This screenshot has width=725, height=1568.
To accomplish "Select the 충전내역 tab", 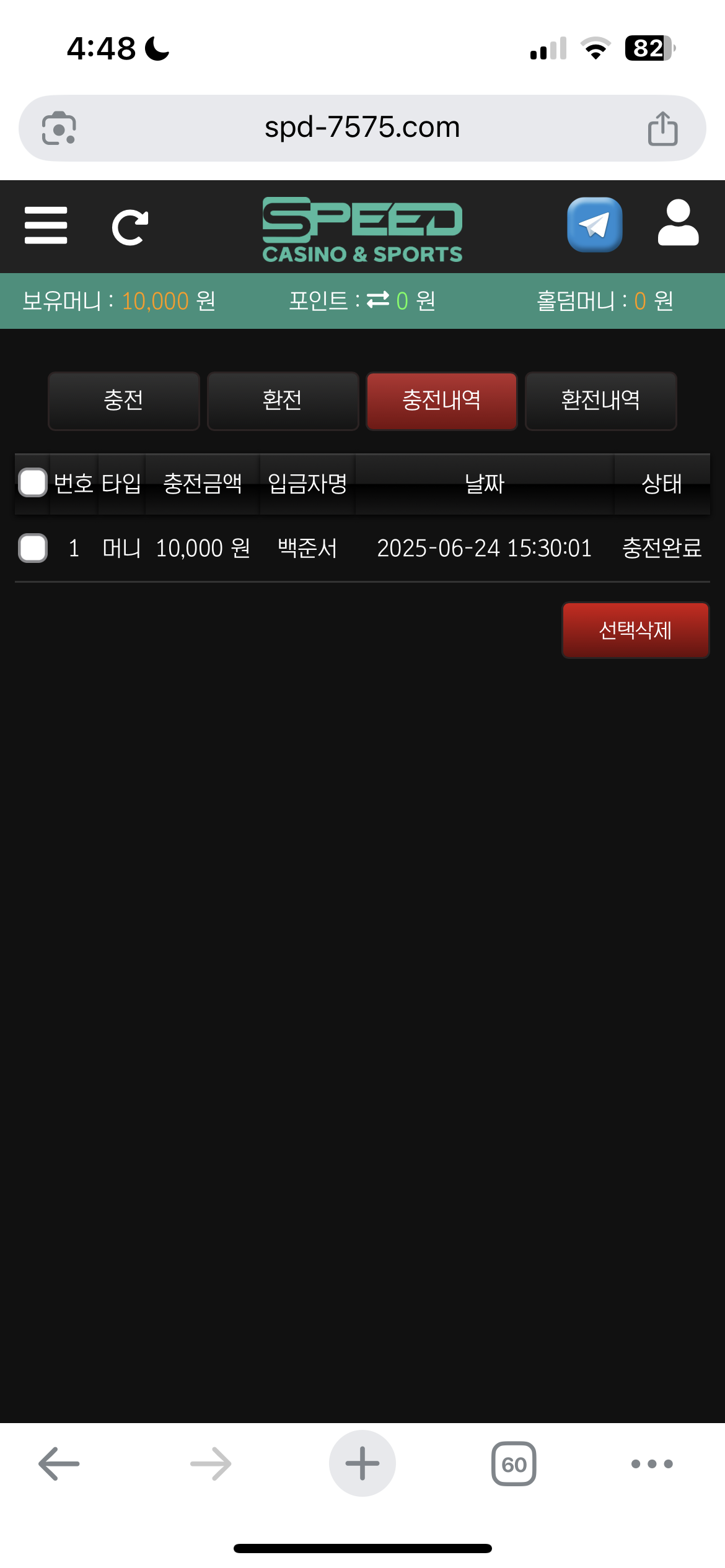I will pos(441,401).
